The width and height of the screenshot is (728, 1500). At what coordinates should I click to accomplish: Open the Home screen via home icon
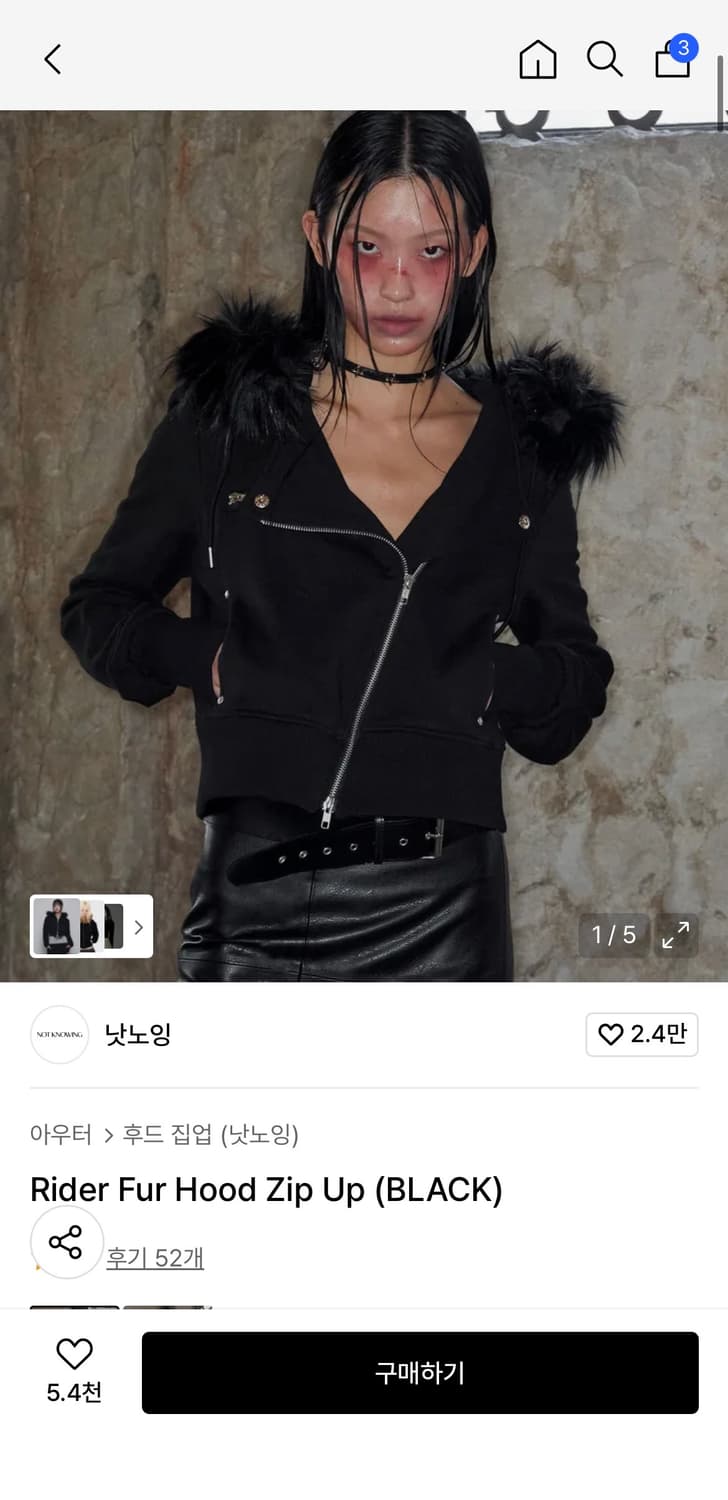[538, 60]
